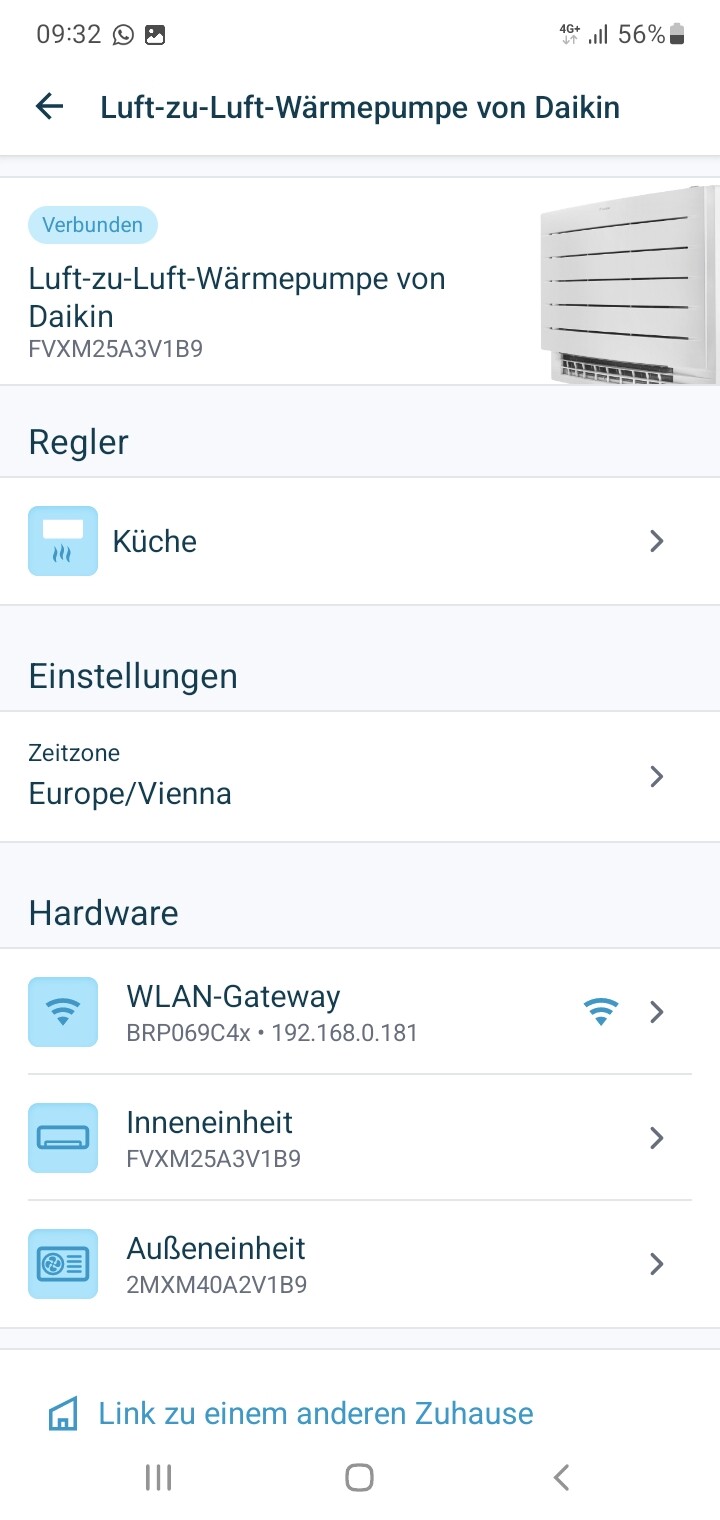
Task: Open WLAN-Gateway hardware details
Action: click(360, 1012)
